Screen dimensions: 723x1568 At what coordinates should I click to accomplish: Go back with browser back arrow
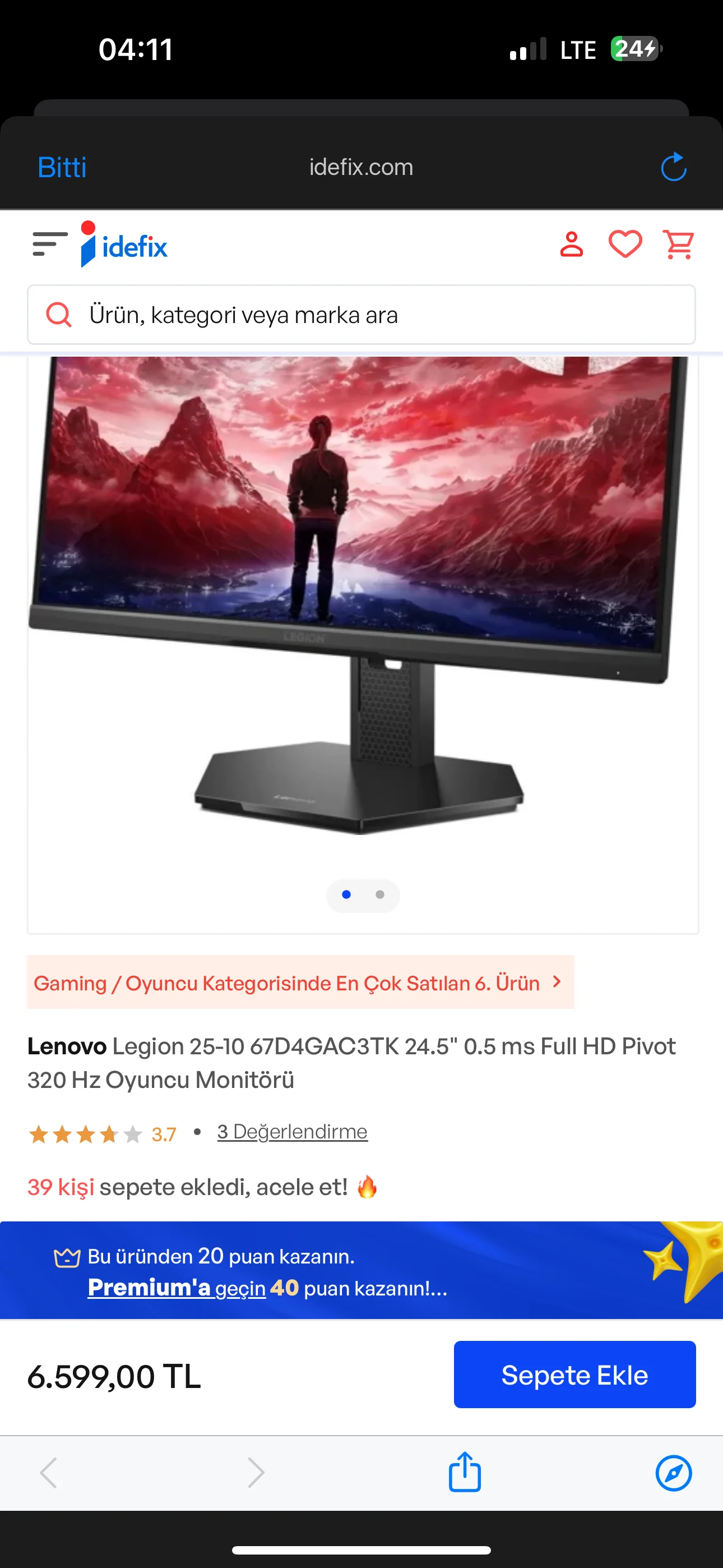click(49, 1473)
